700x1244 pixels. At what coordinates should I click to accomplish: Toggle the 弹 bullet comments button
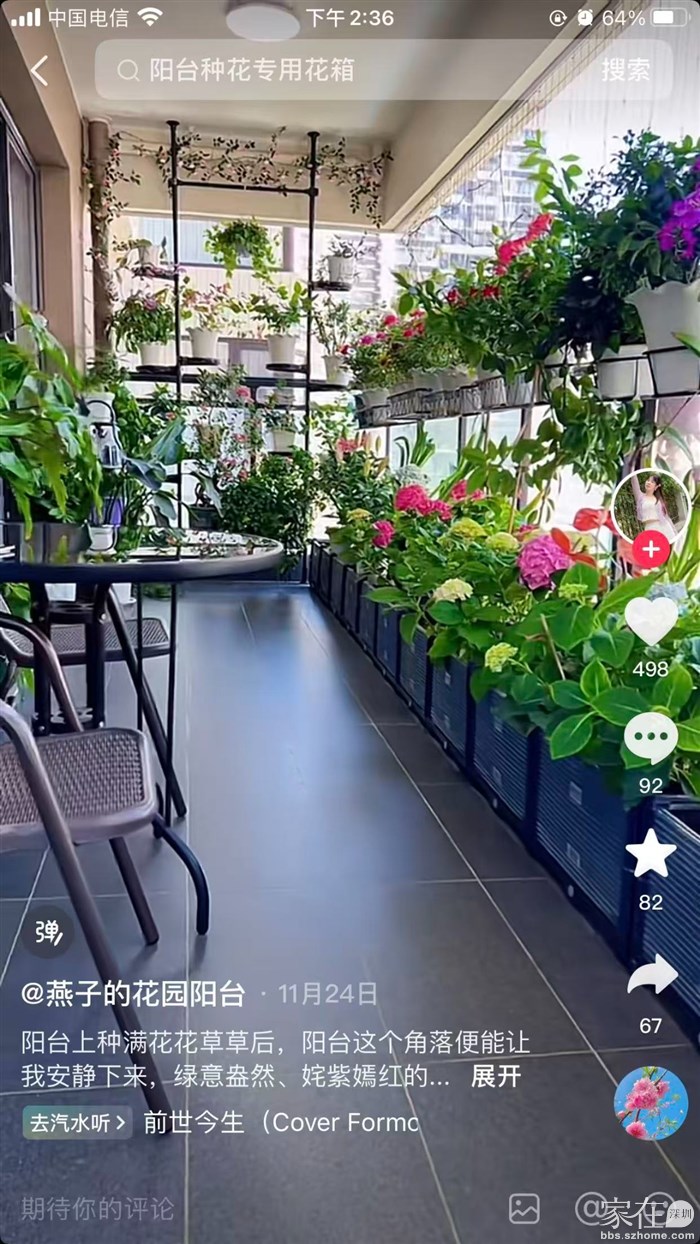[x=47, y=932]
